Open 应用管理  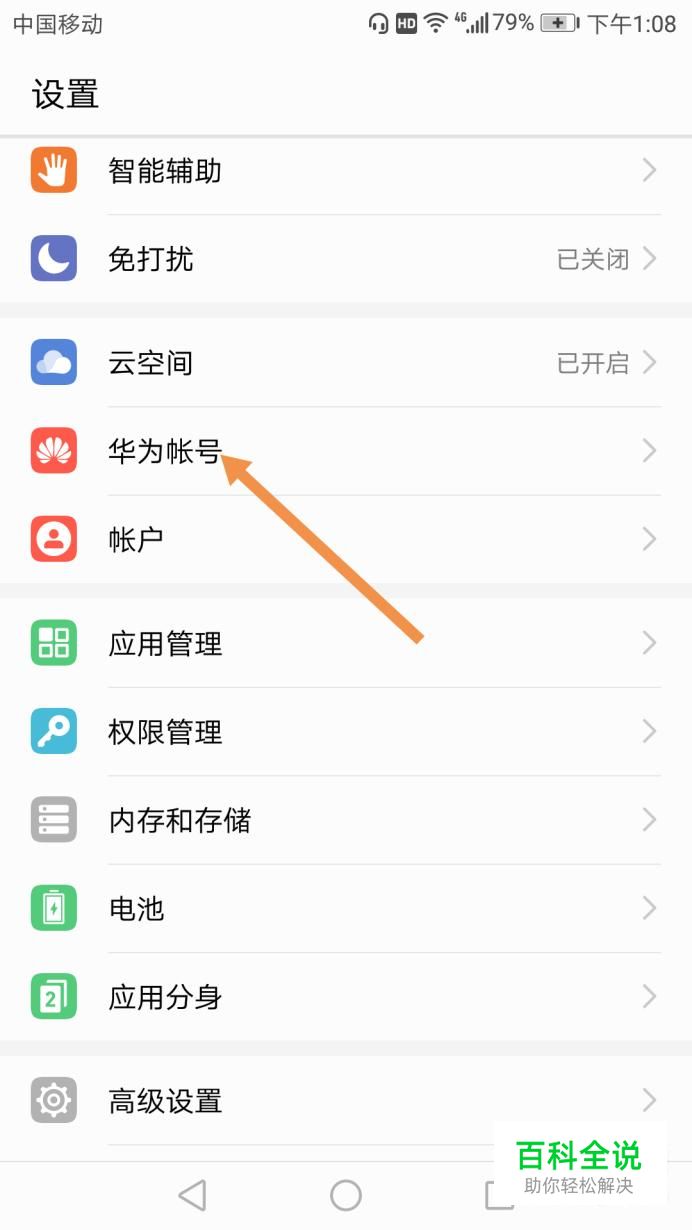point(345,643)
